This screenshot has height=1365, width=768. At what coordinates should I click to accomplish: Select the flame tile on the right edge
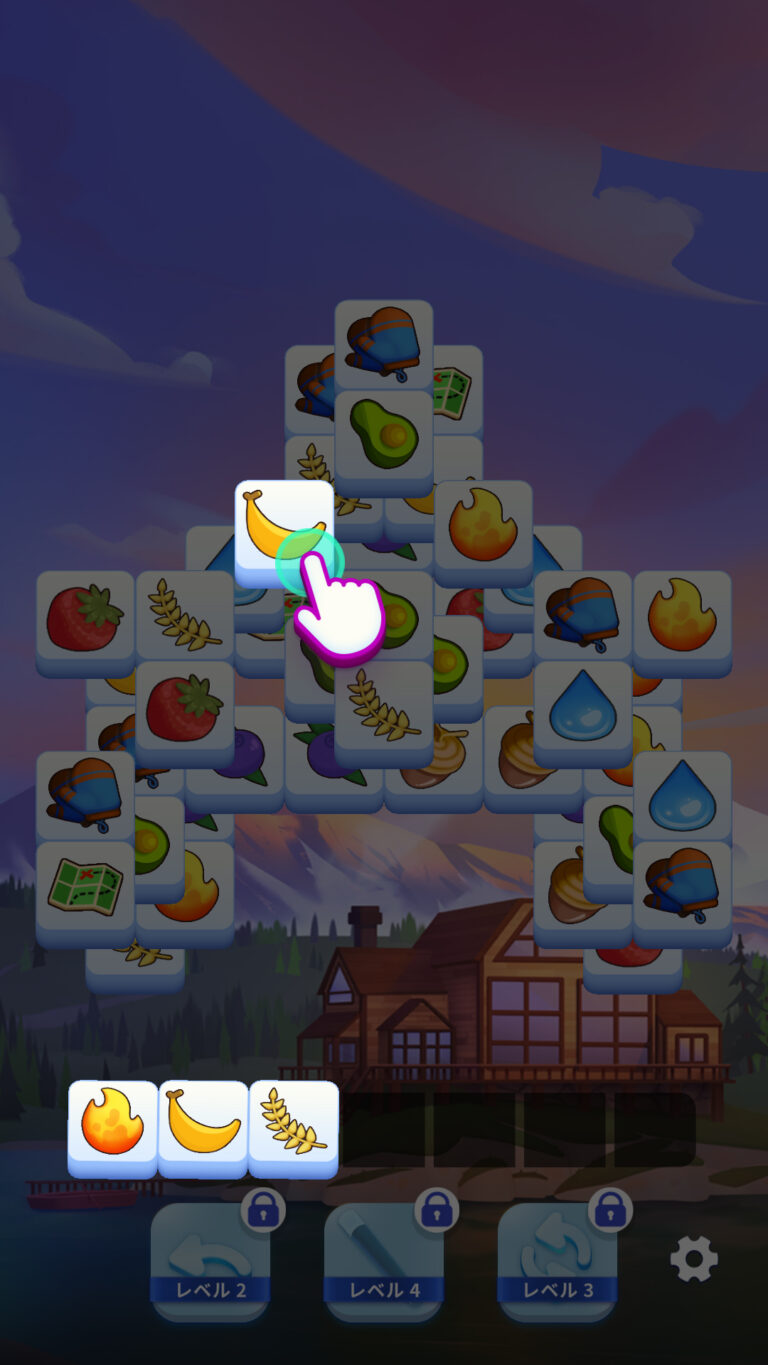click(x=683, y=615)
